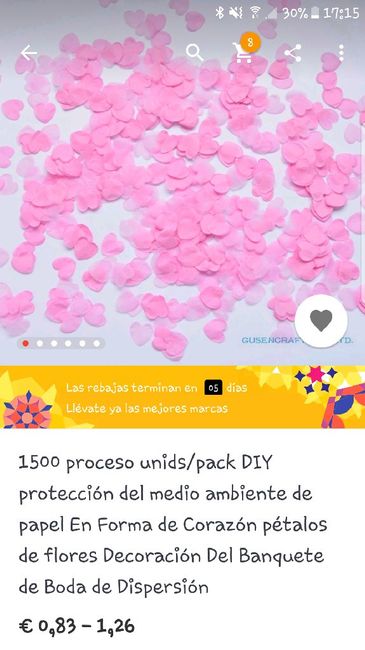365x650 pixels.
Task: Go back using the arrow icon
Action: [x=29, y=53]
